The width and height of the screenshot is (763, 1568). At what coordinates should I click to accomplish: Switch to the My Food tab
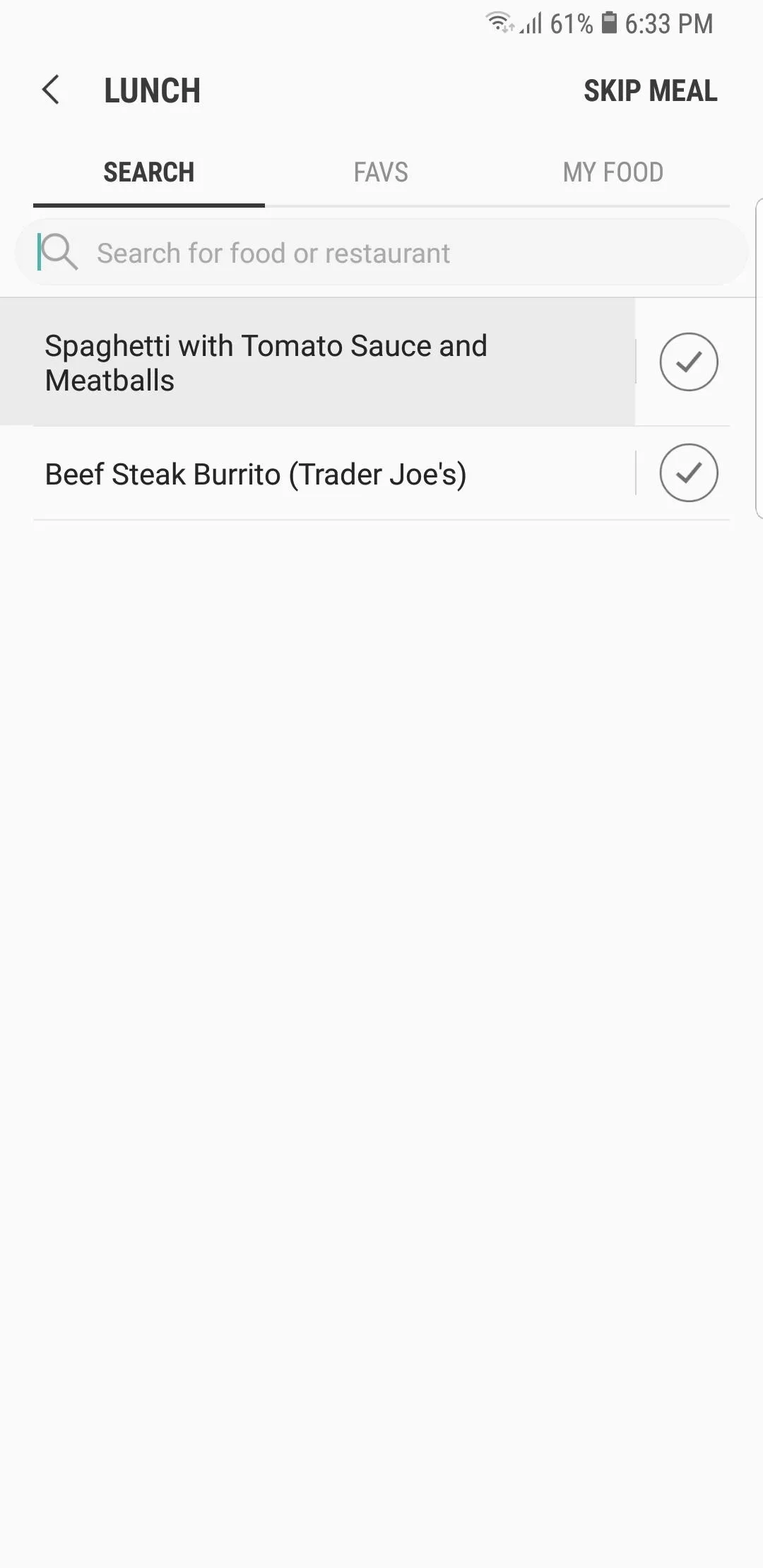pyautogui.click(x=613, y=172)
